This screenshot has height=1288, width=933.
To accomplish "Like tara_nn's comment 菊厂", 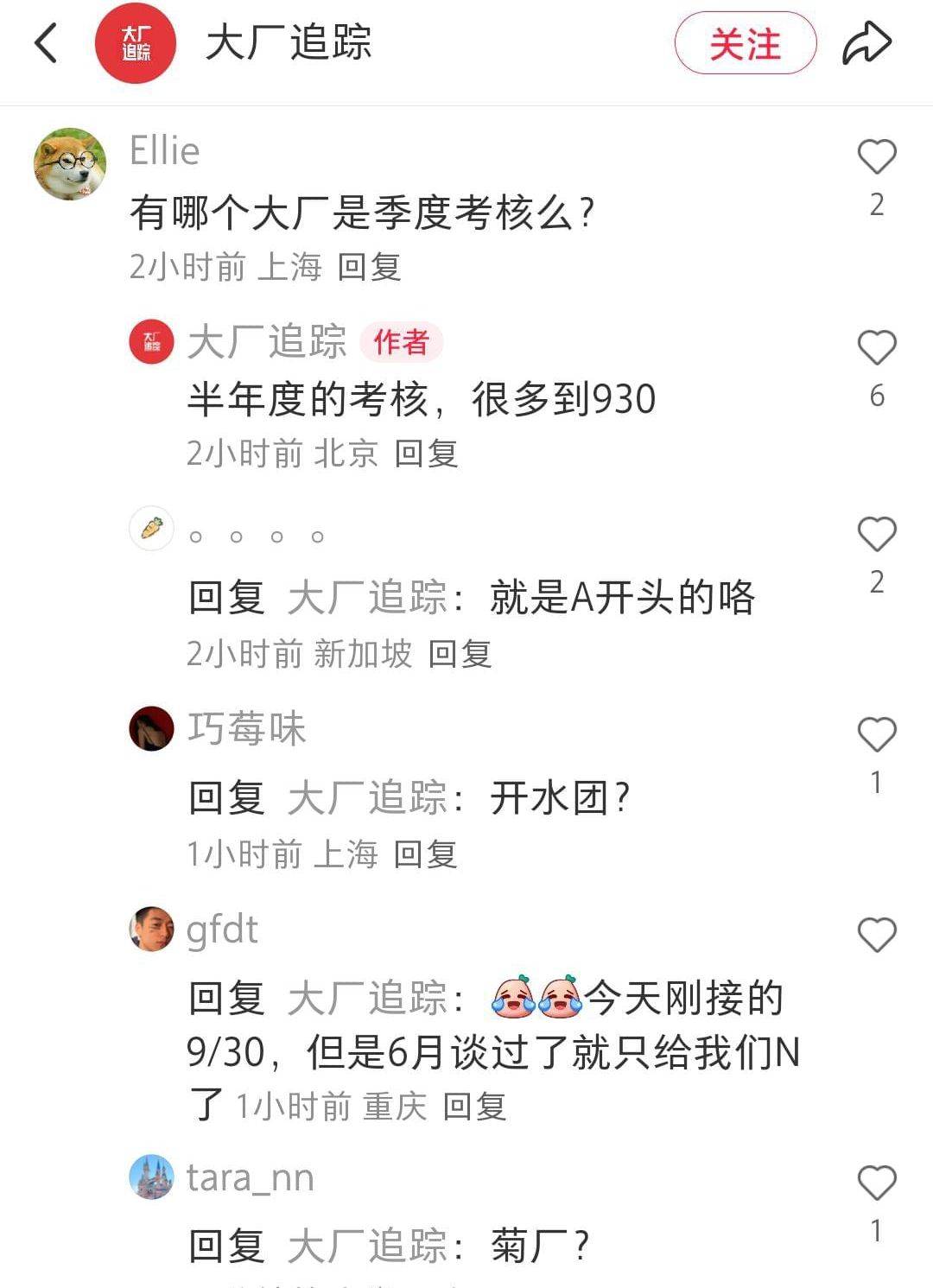I will coord(876,1183).
